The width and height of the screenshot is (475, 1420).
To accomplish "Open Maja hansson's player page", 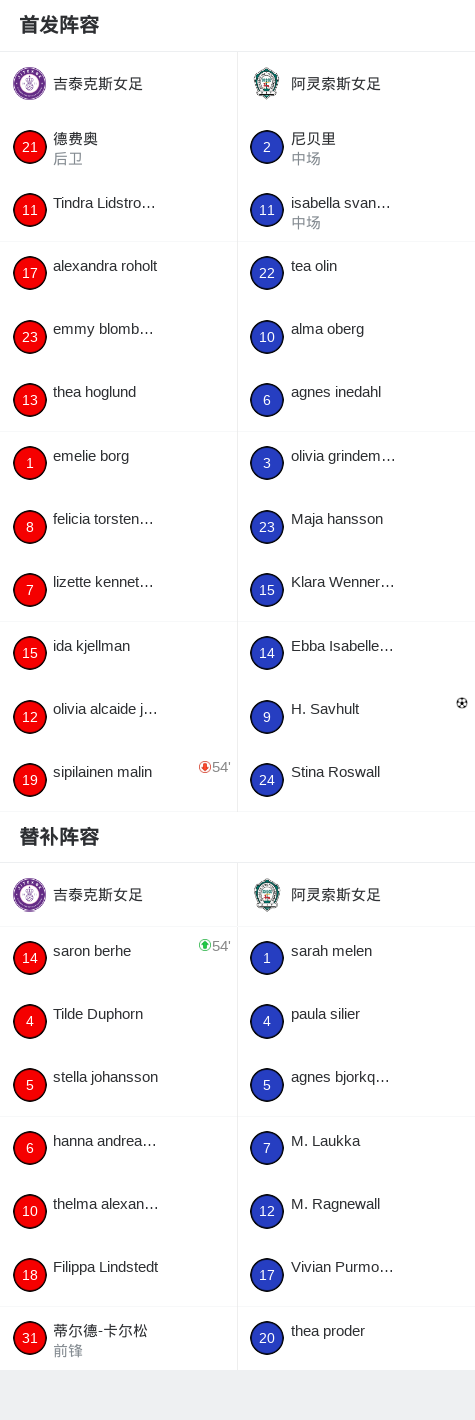I will (x=356, y=526).
